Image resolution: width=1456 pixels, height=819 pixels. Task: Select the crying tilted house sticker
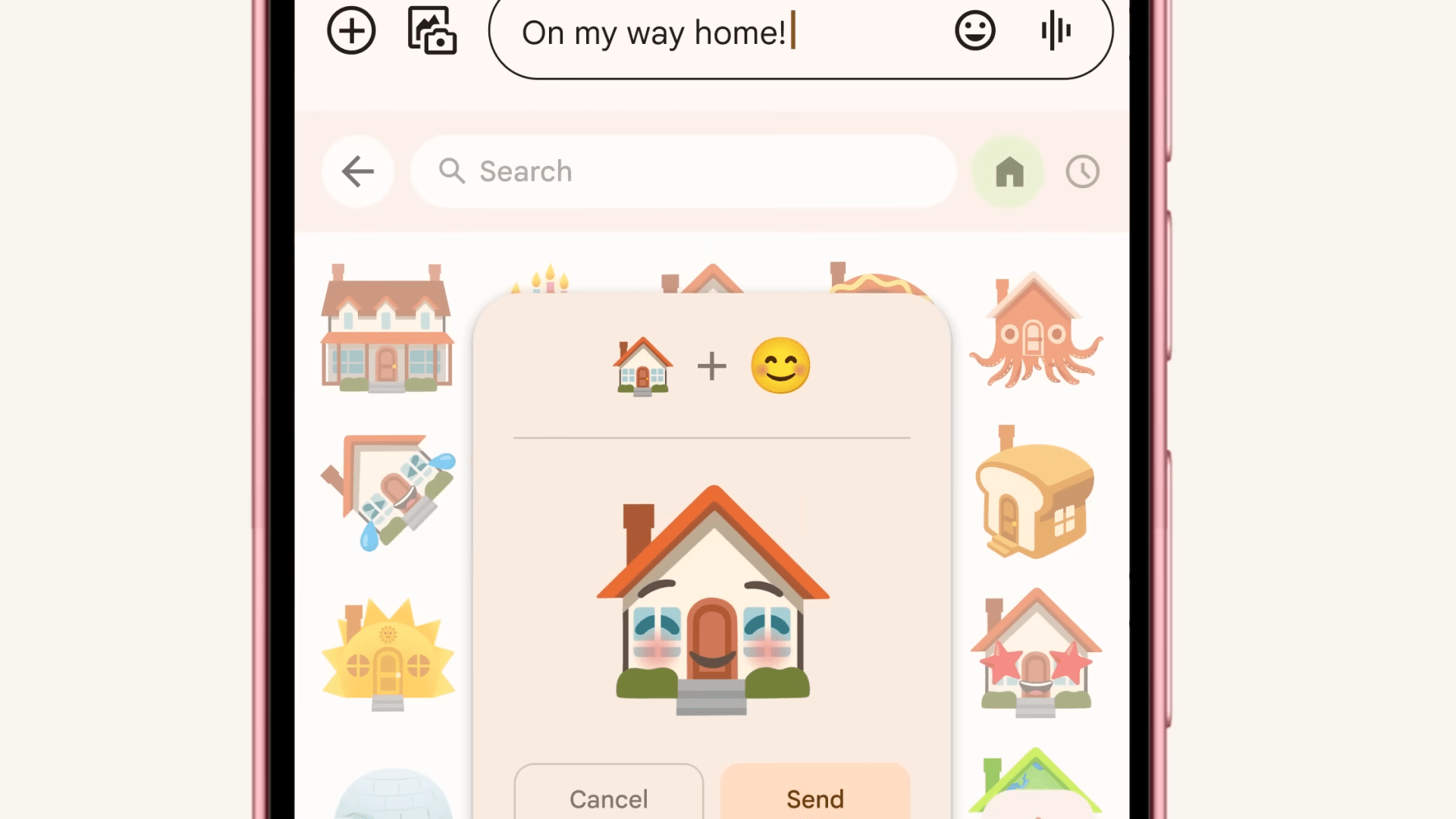(388, 491)
